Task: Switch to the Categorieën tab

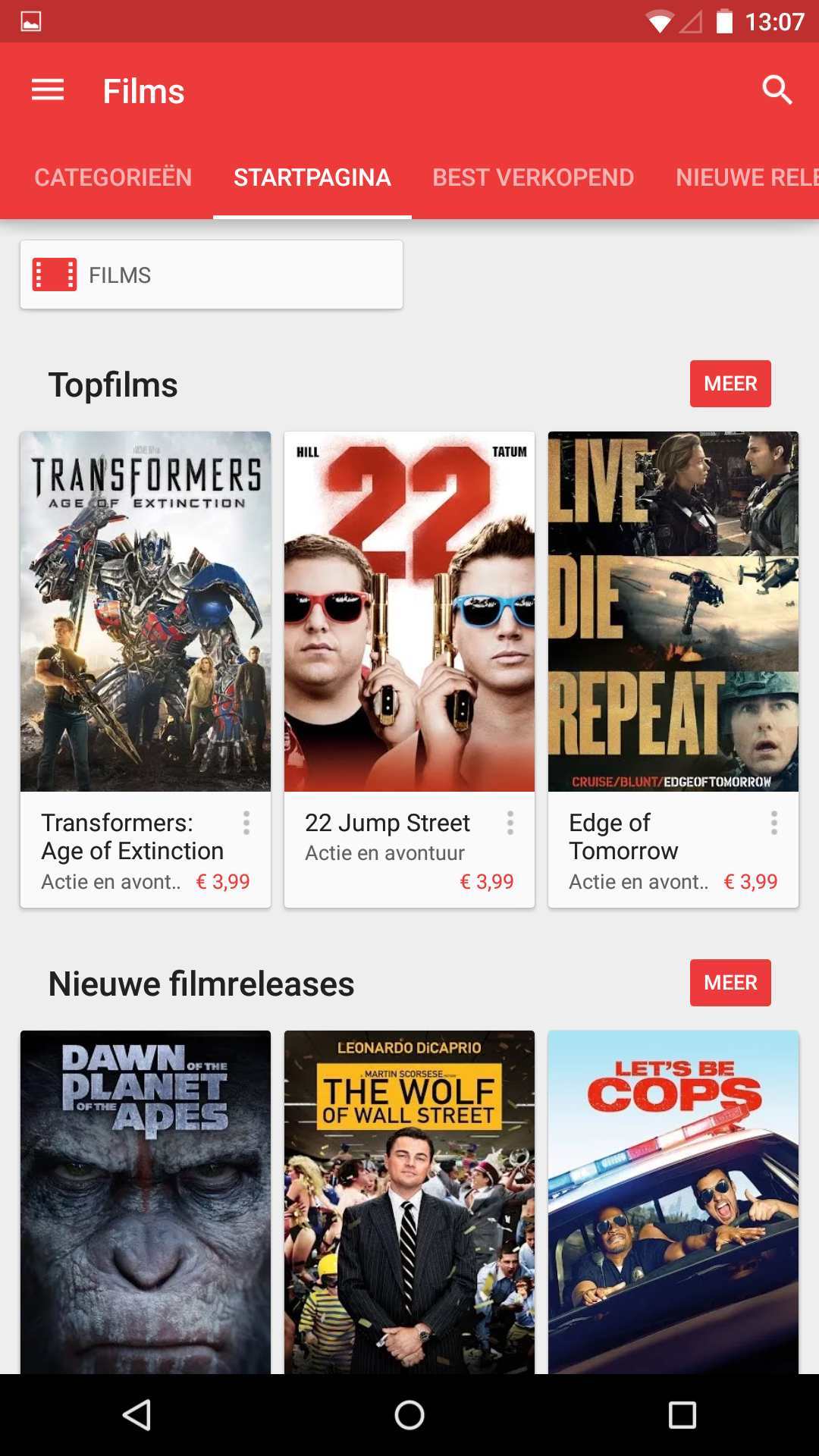Action: 113,177
